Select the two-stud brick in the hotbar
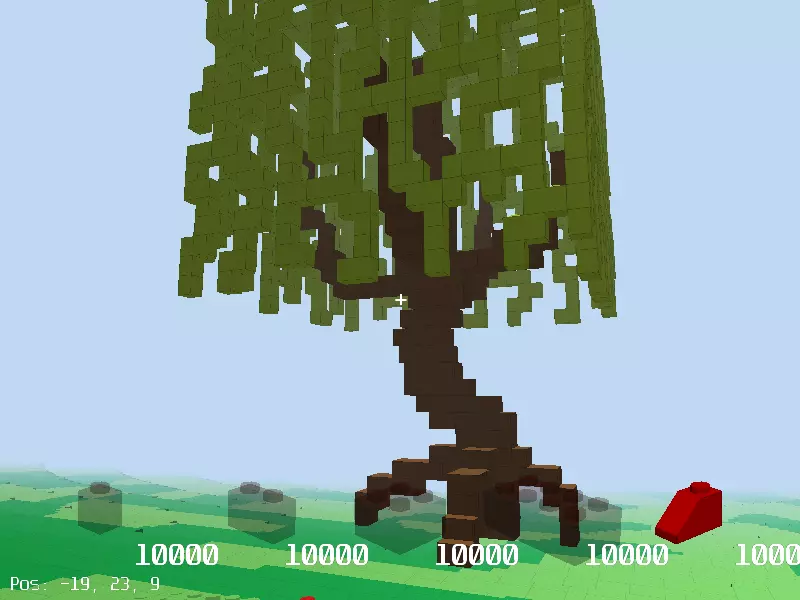This screenshot has width=800, height=600. click(x=262, y=512)
